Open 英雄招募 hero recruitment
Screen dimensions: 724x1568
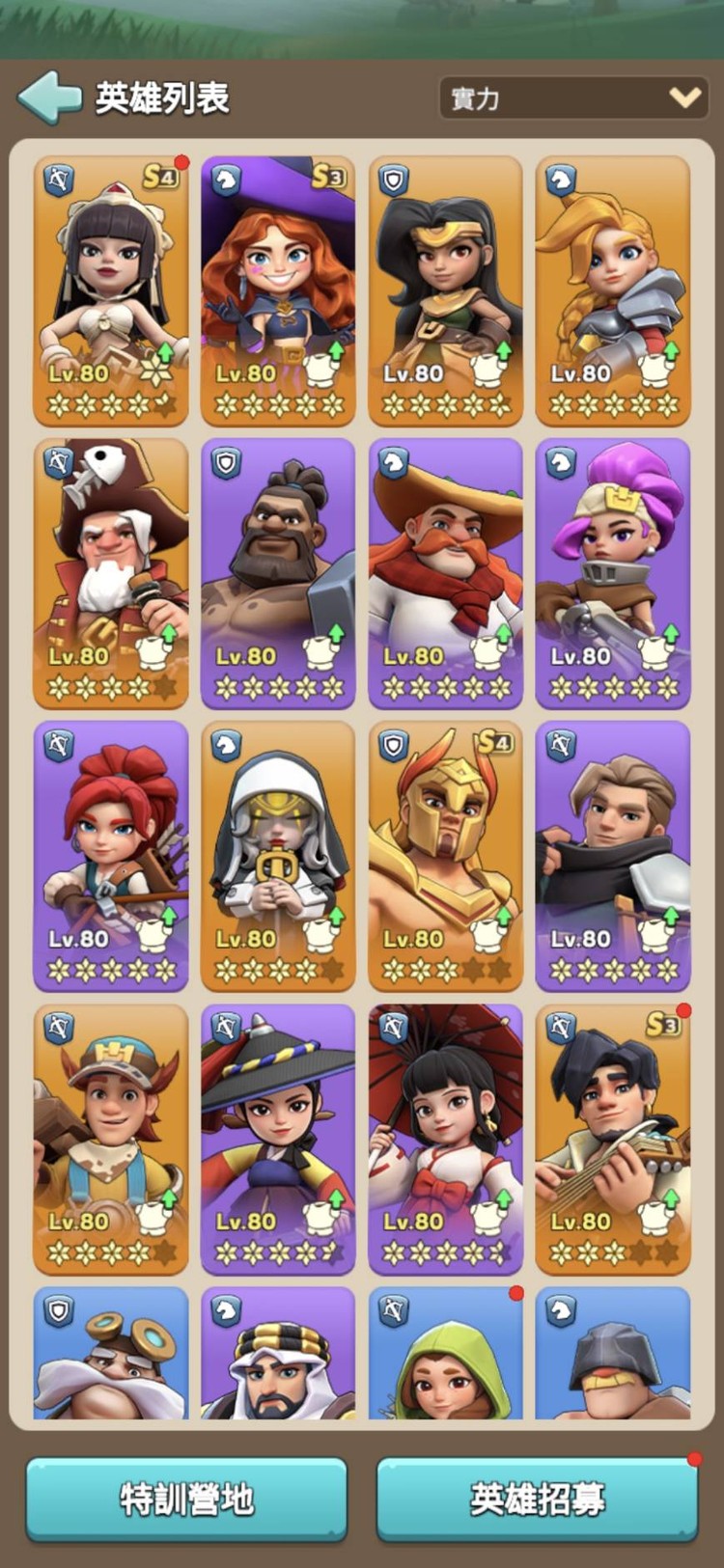(x=537, y=1498)
